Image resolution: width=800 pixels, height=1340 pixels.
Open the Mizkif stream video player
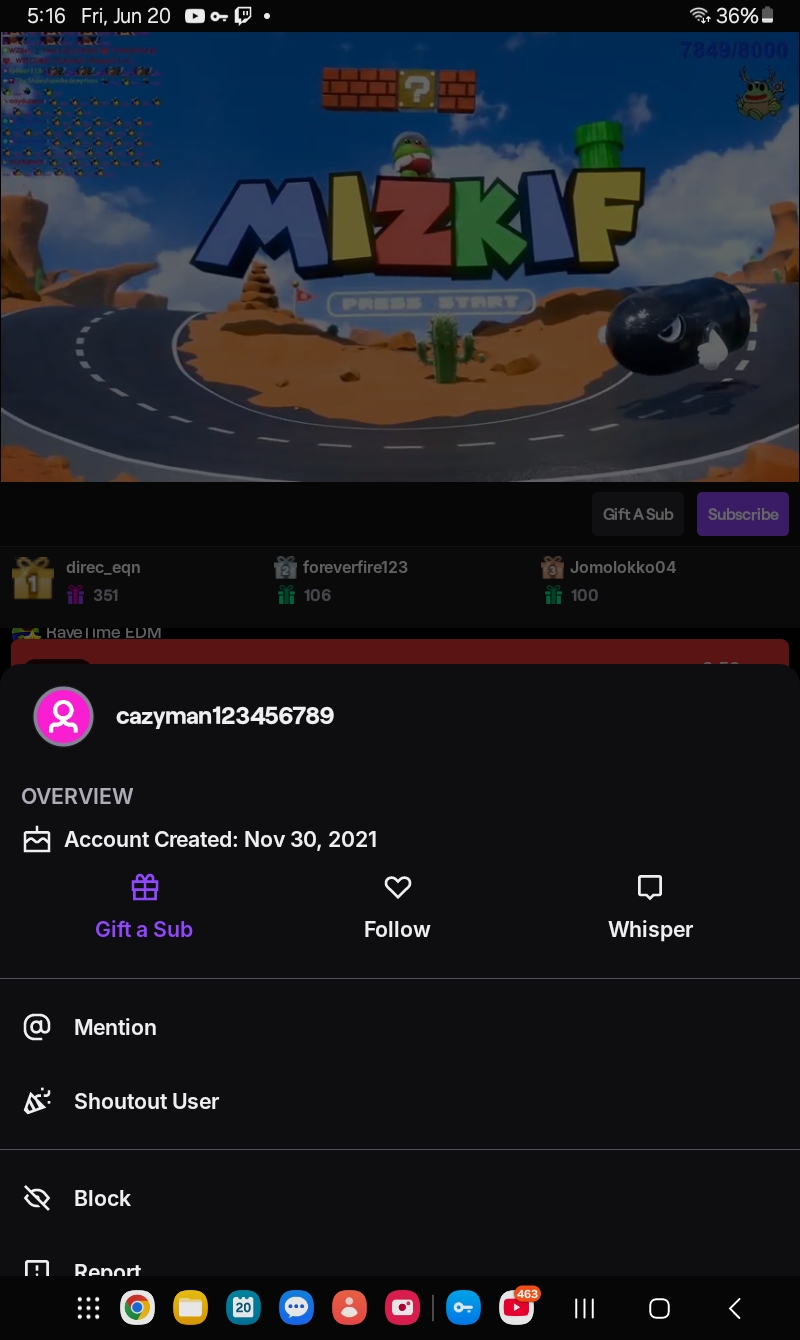(x=400, y=257)
